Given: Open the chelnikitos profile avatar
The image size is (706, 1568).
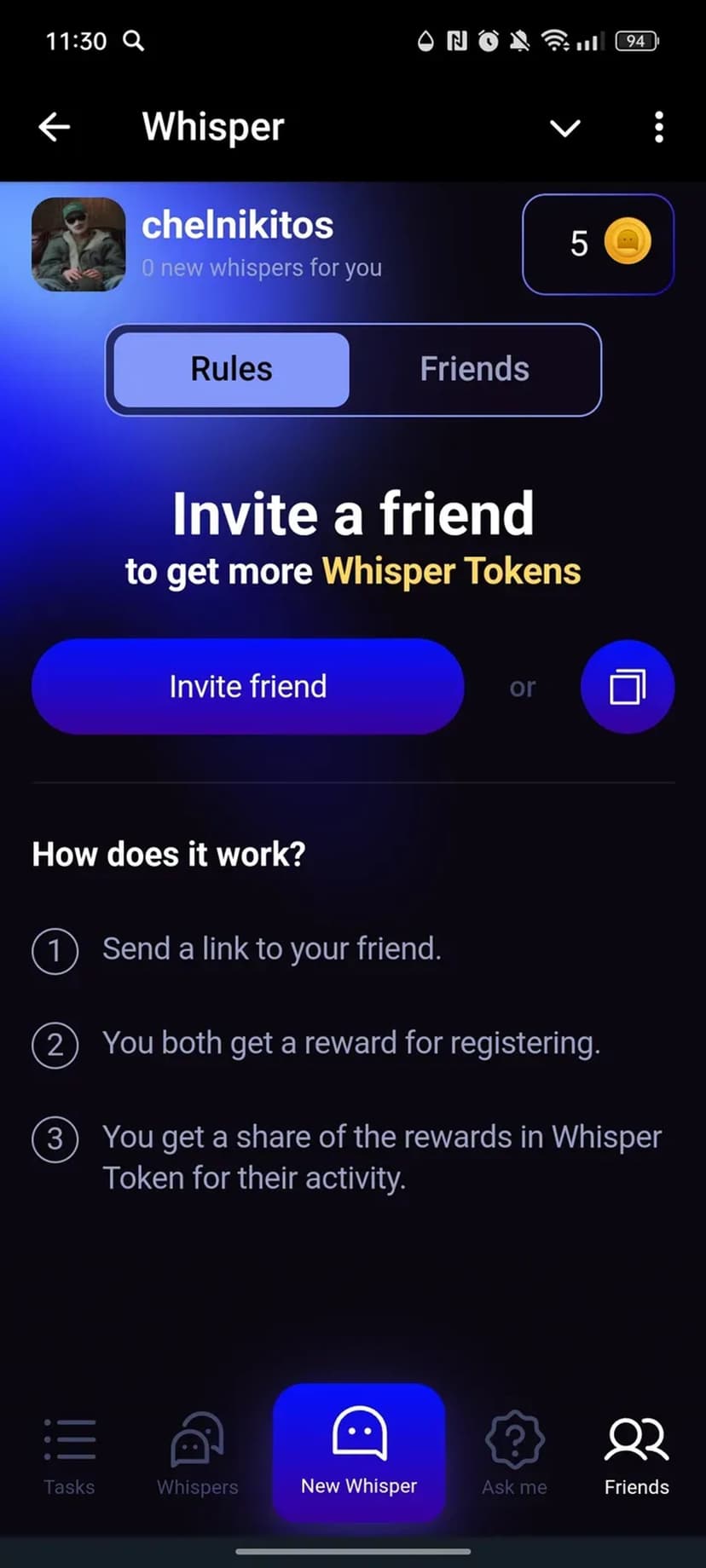Looking at the screenshot, I should coord(78,245).
